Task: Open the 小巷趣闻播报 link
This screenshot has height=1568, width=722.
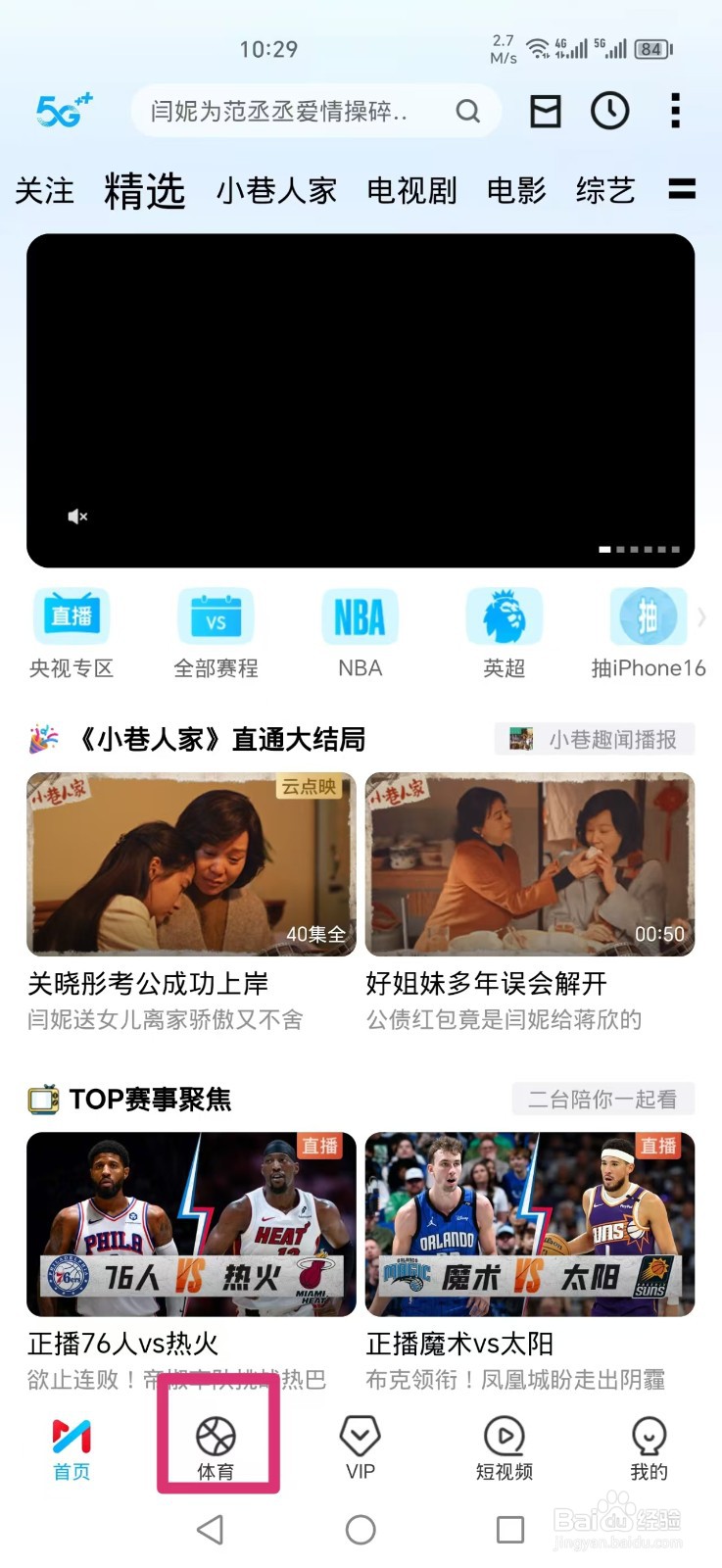Action: tap(596, 739)
